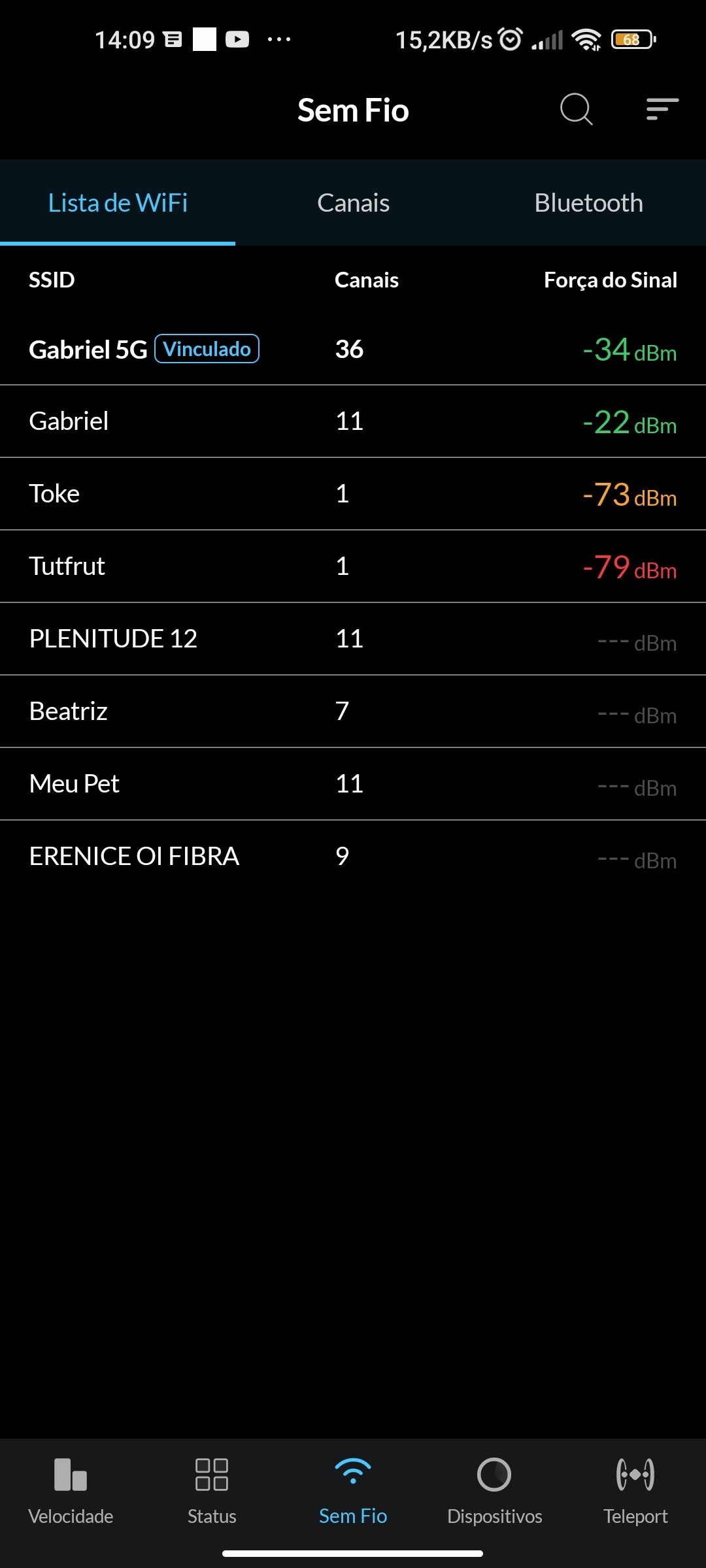The width and height of the screenshot is (706, 1568).
Task: Switch to the Canais tab
Action: pyautogui.click(x=353, y=203)
